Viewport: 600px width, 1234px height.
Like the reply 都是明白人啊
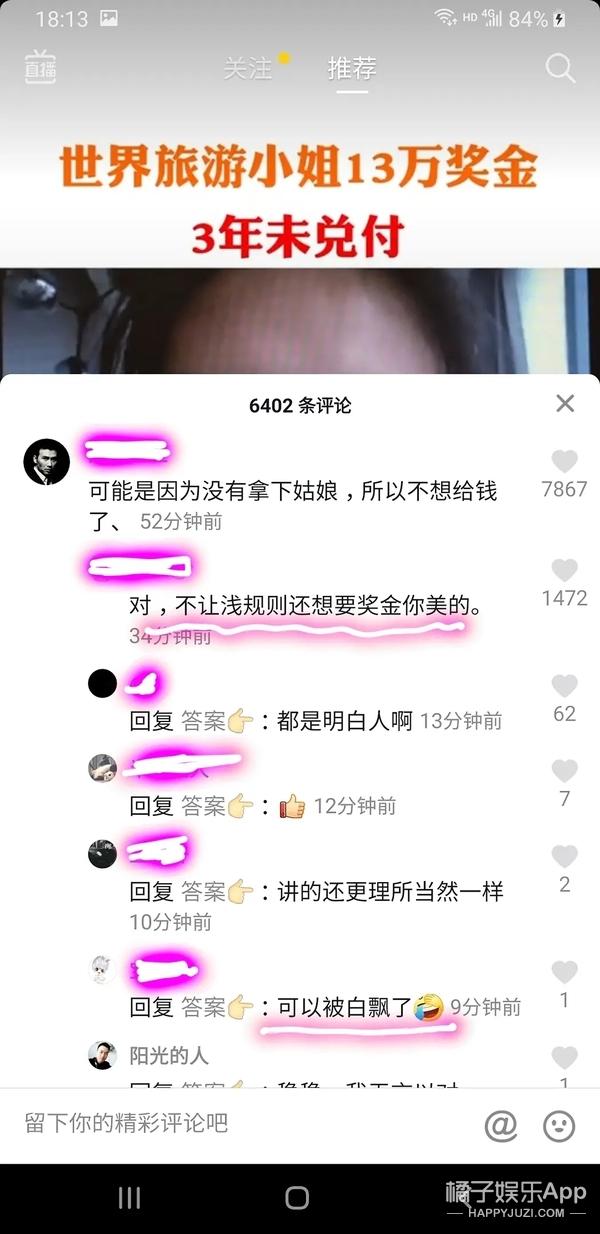(x=565, y=686)
